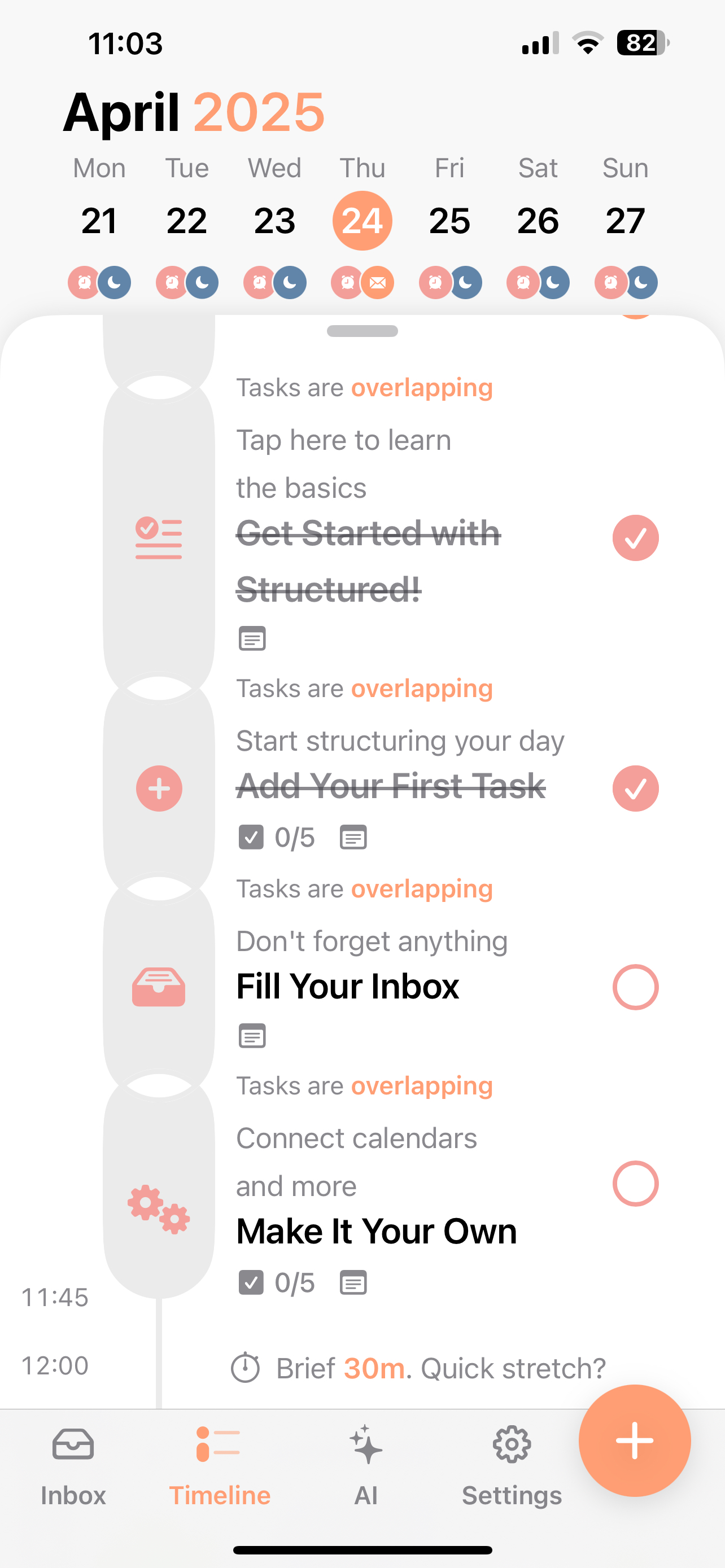Mark Fill Your Inbox as complete
This screenshot has height=1568, width=725.
pos(636,987)
